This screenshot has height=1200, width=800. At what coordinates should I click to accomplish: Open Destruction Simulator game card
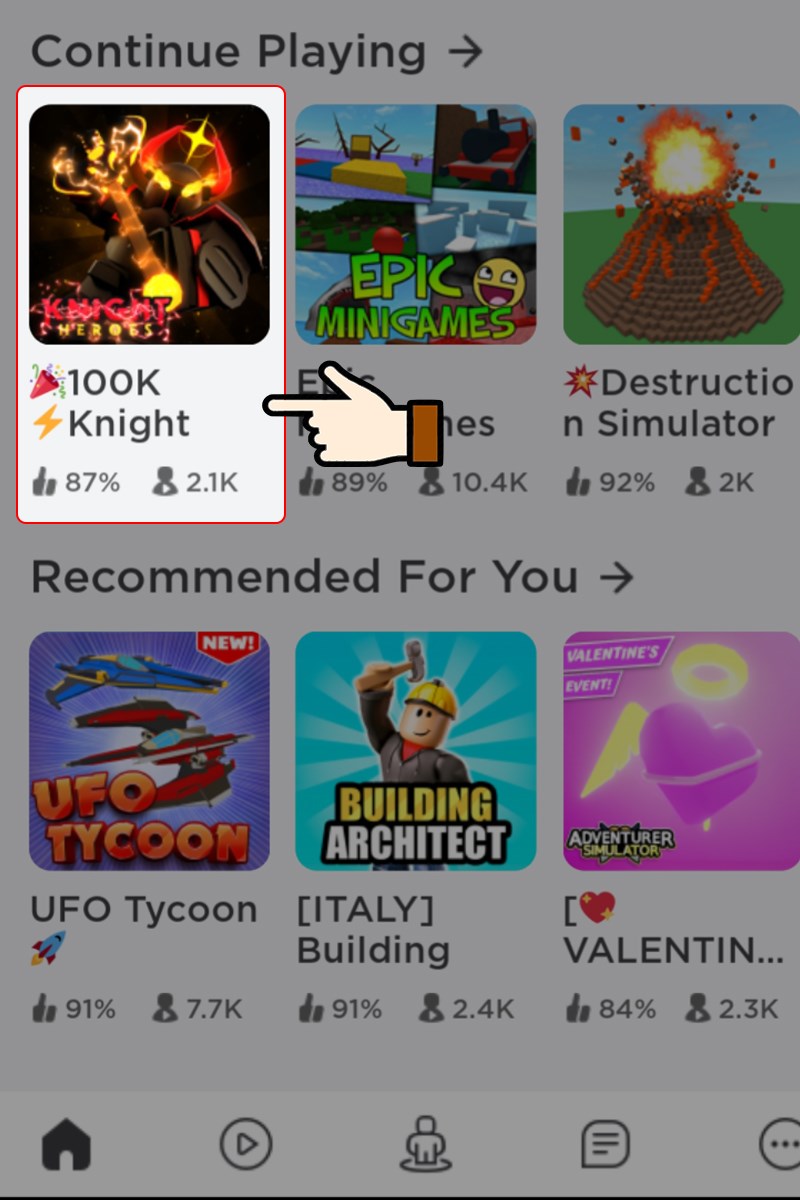(x=680, y=225)
